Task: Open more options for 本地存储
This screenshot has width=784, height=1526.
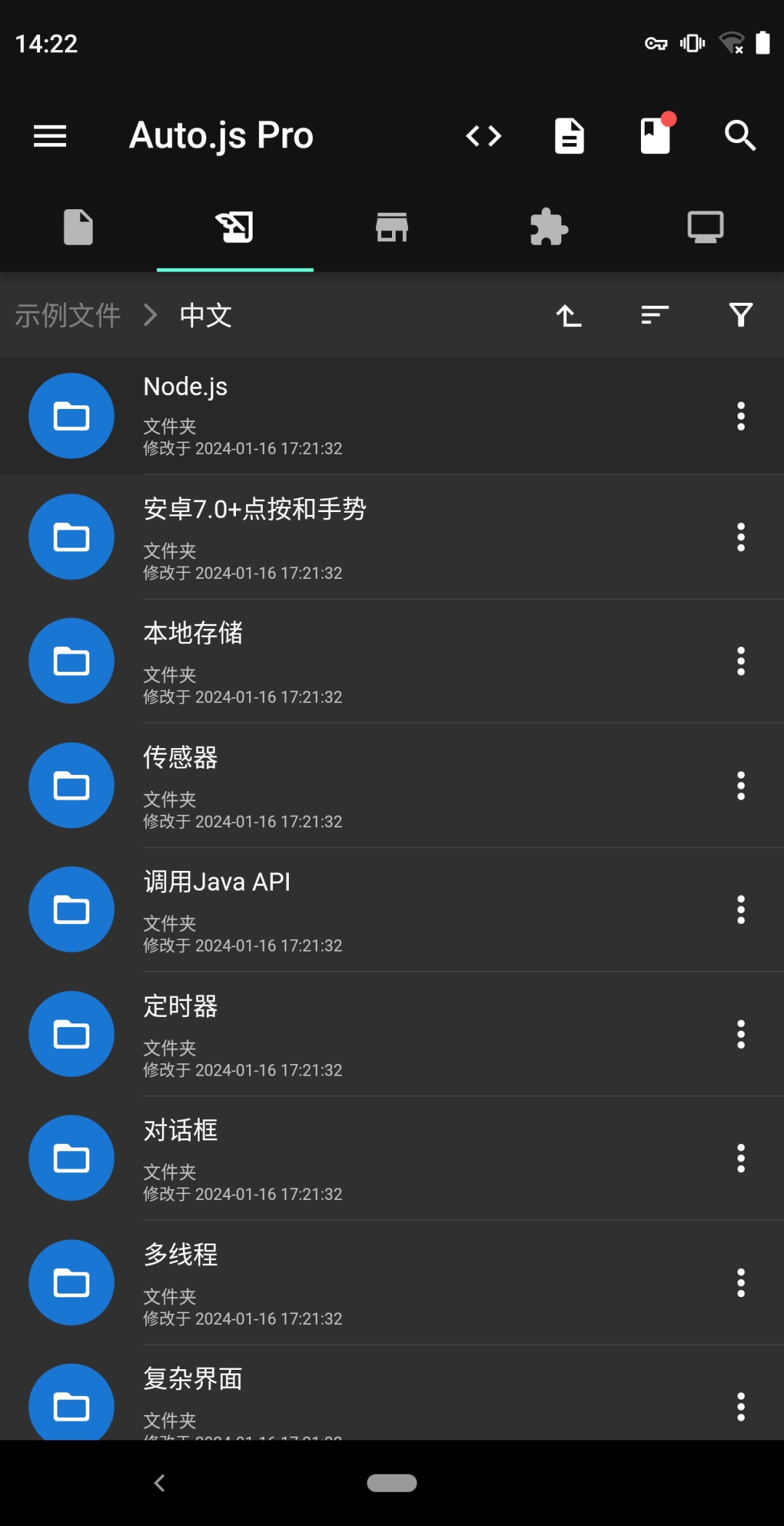Action: tap(740, 661)
